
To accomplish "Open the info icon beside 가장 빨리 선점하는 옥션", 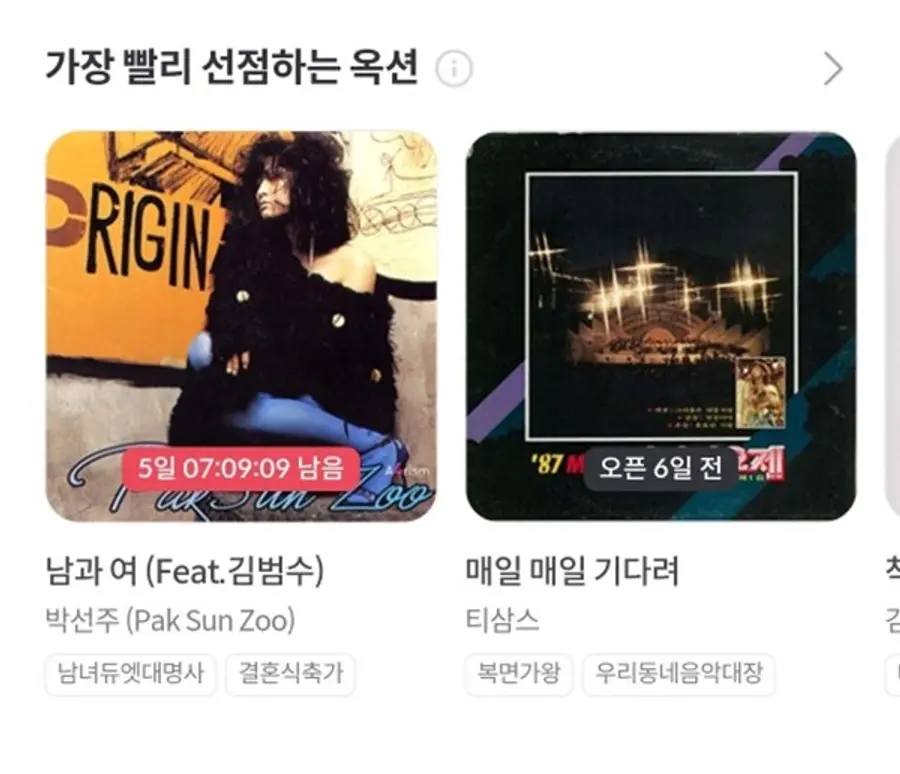I will click(454, 69).
